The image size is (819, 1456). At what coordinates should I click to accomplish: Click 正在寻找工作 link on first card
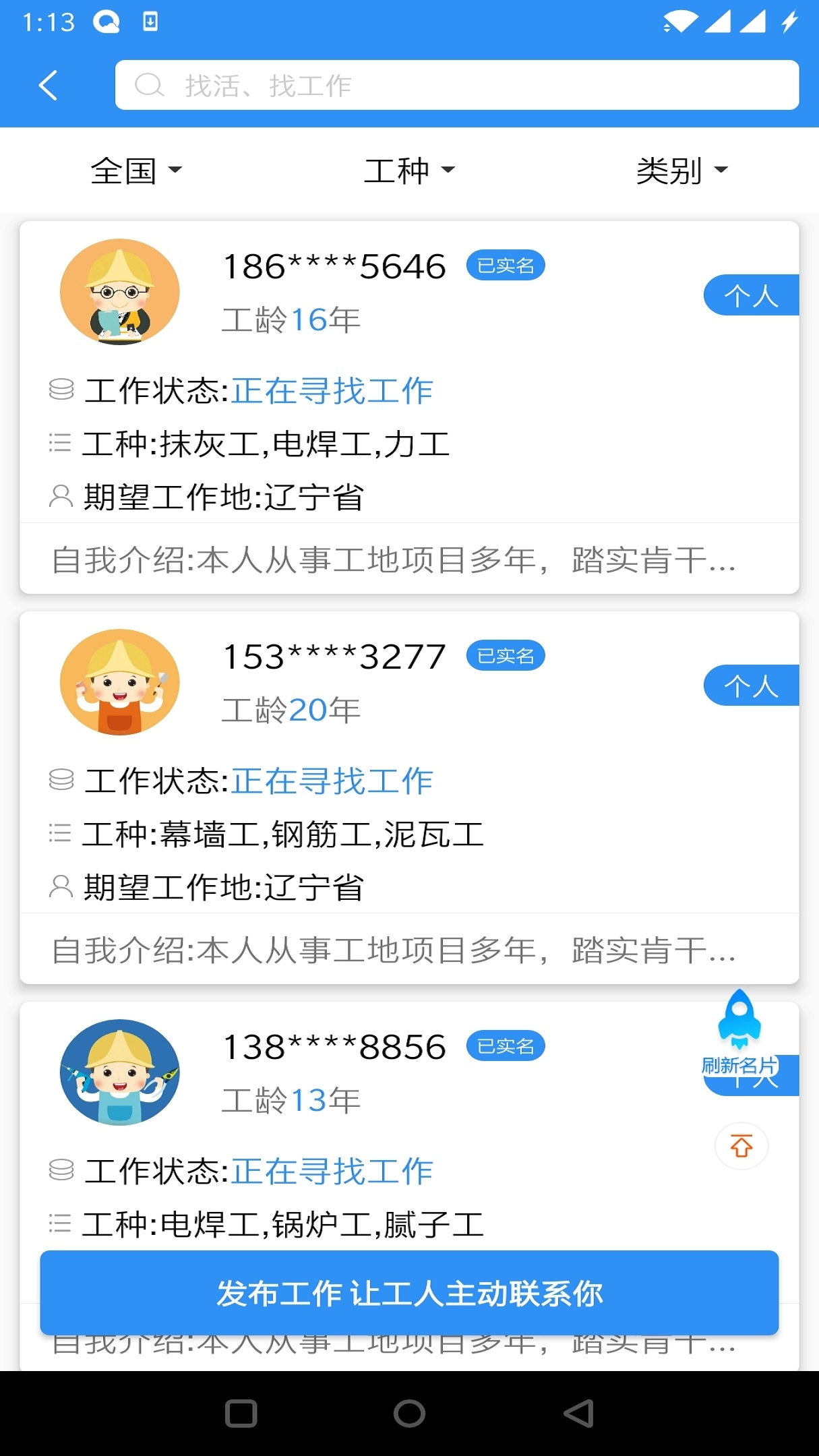point(332,390)
